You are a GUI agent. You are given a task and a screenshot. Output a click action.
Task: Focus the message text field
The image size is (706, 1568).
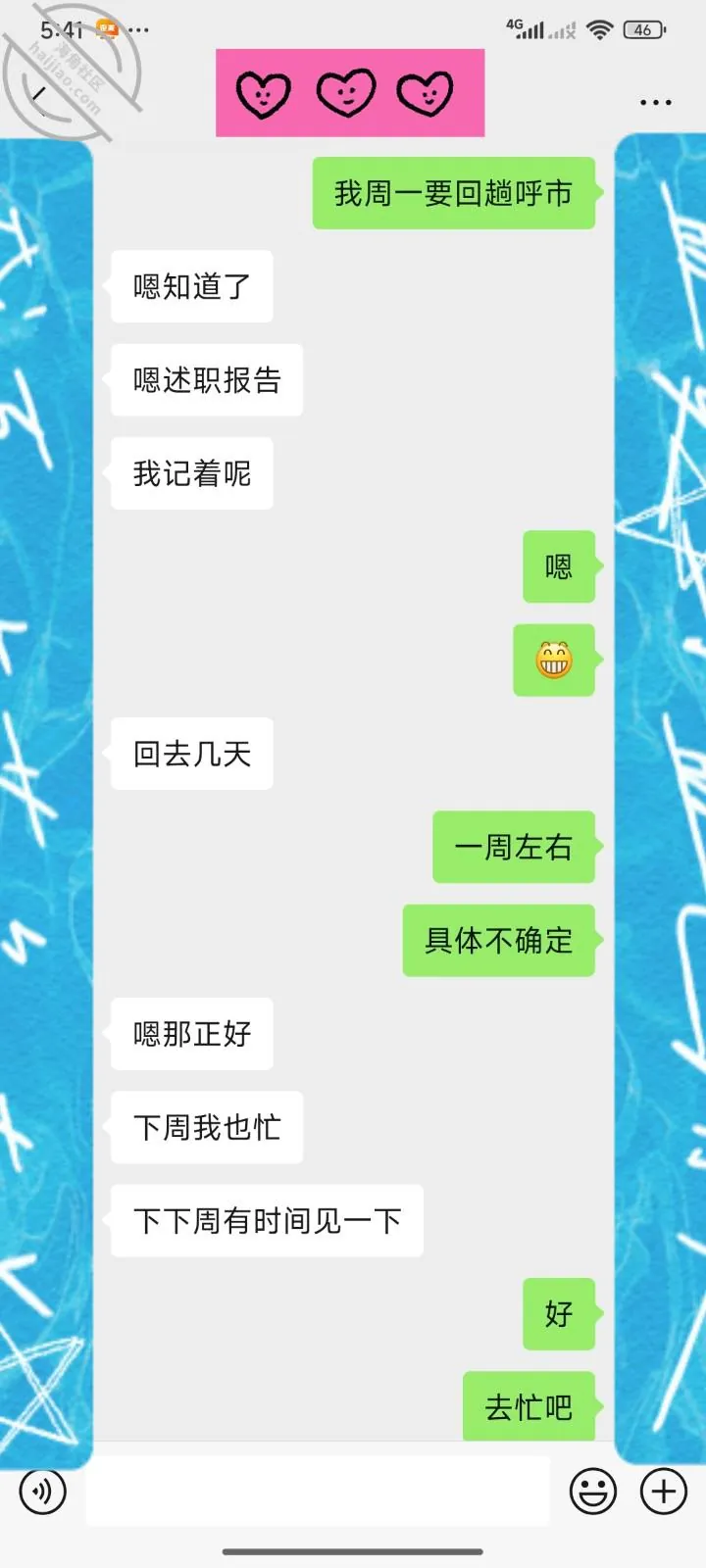point(318,1492)
